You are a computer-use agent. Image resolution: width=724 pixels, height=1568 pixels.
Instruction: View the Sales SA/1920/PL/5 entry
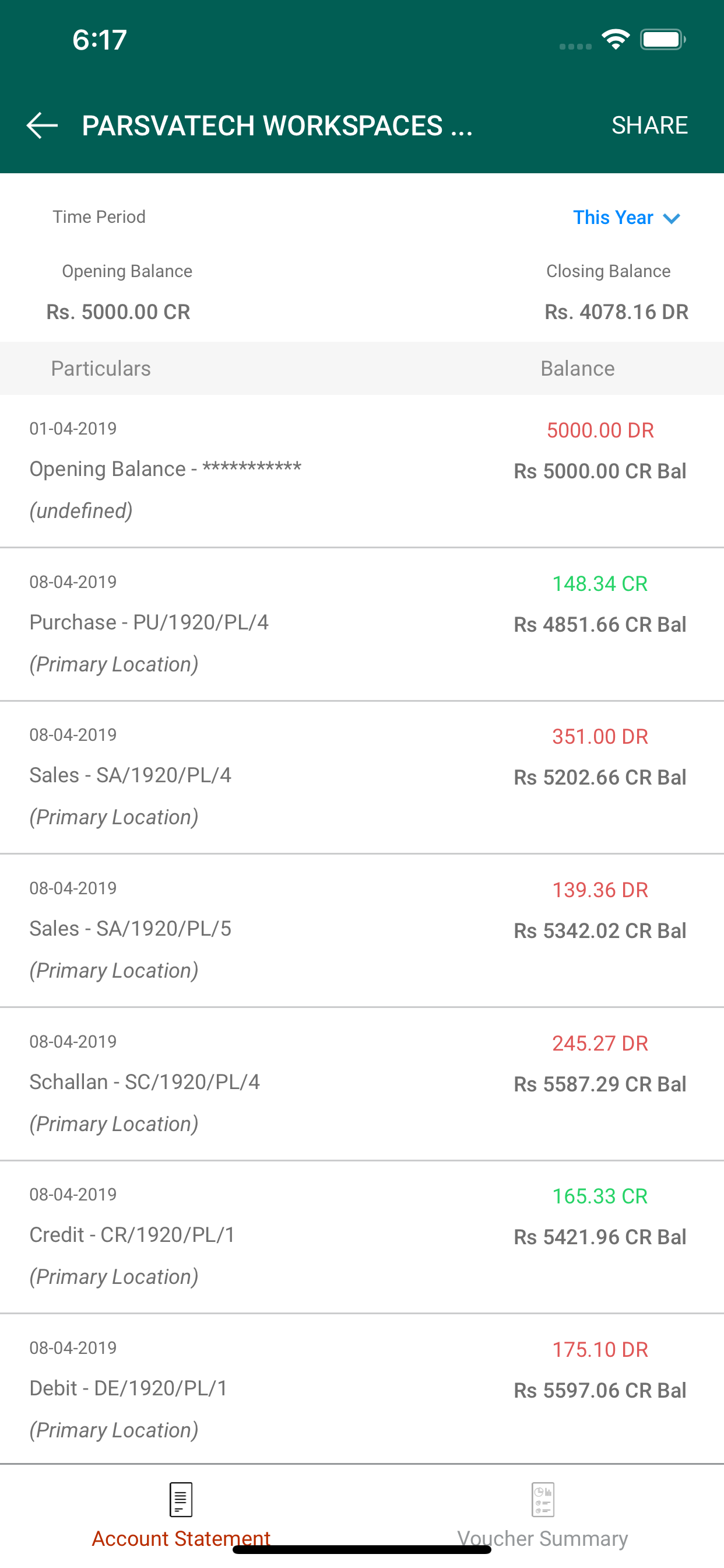tap(362, 930)
